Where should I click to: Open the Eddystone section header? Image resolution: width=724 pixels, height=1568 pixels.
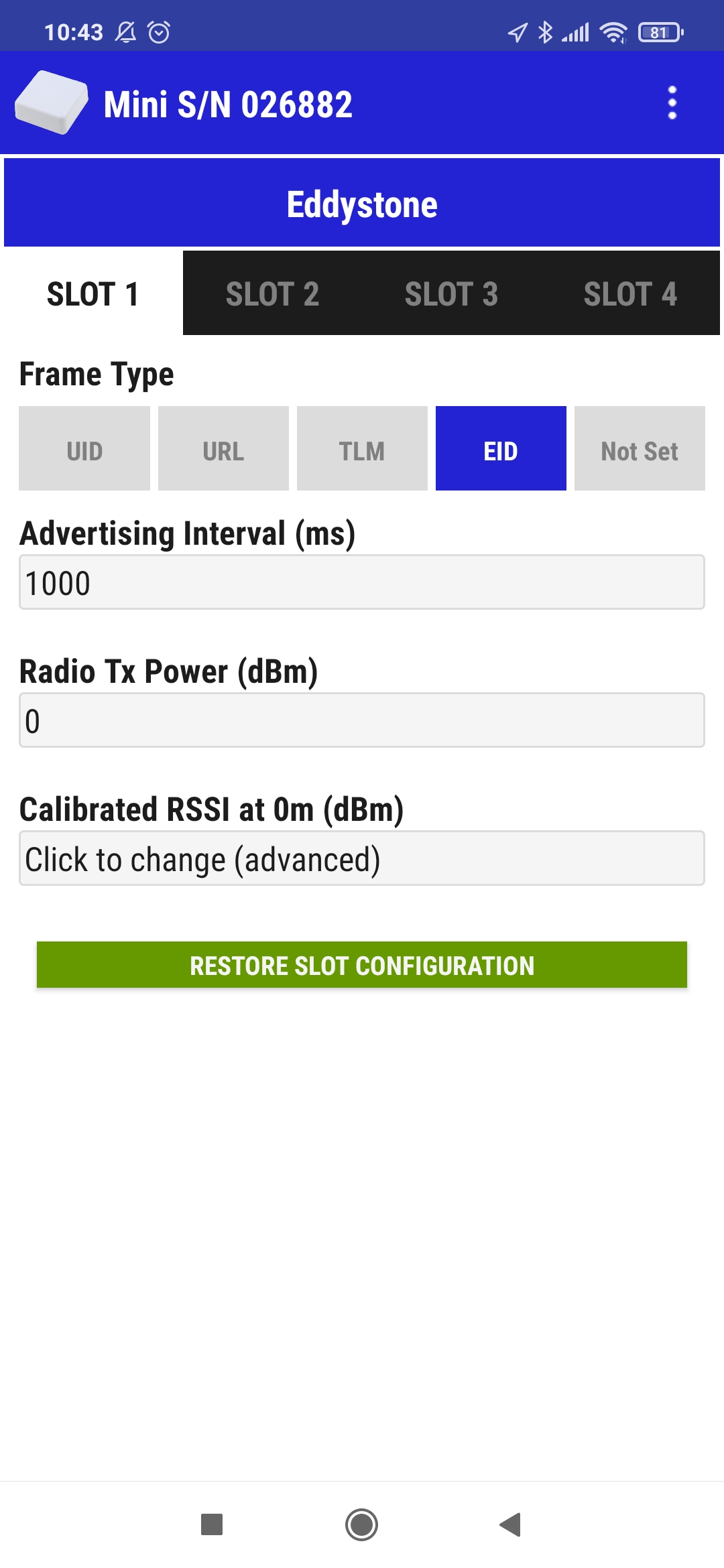pos(362,203)
